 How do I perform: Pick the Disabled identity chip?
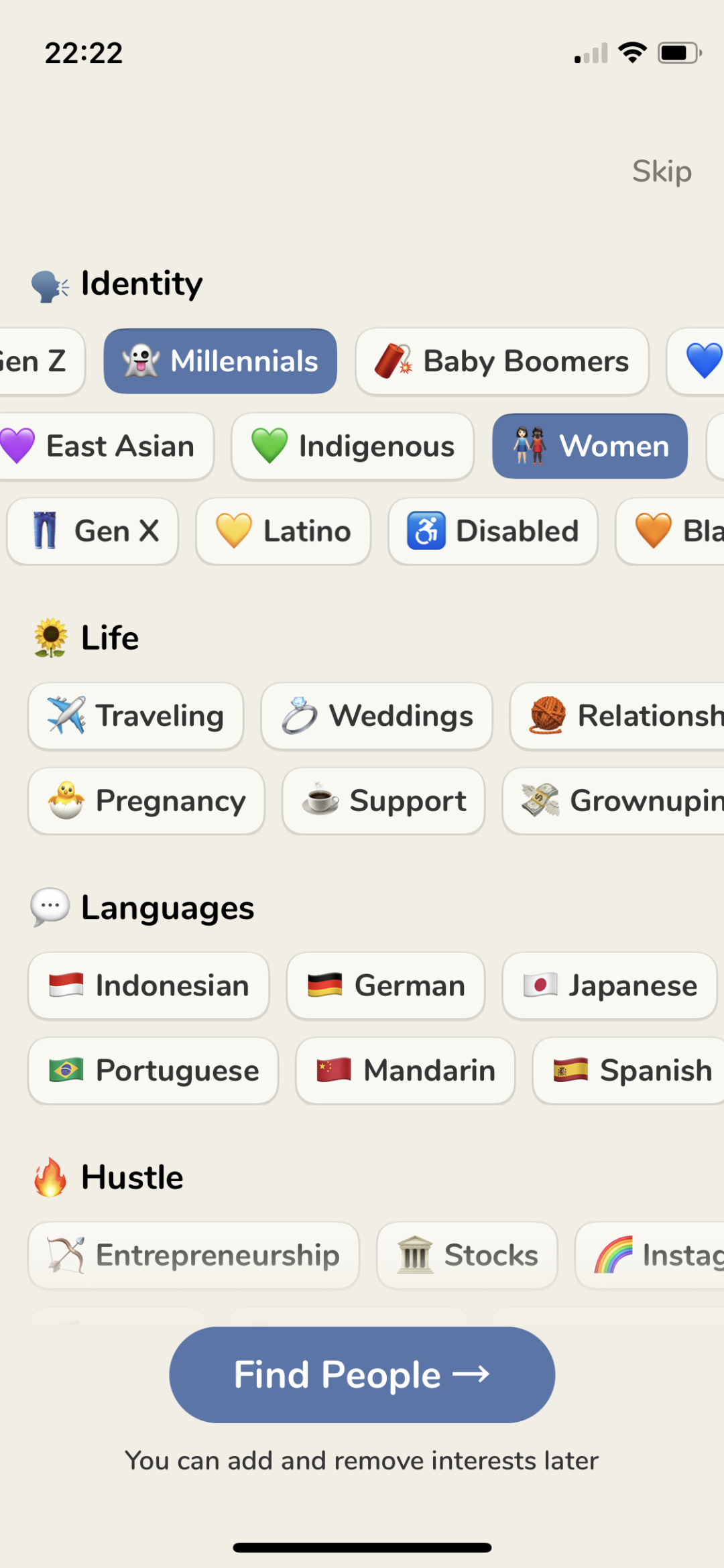click(x=493, y=531)
